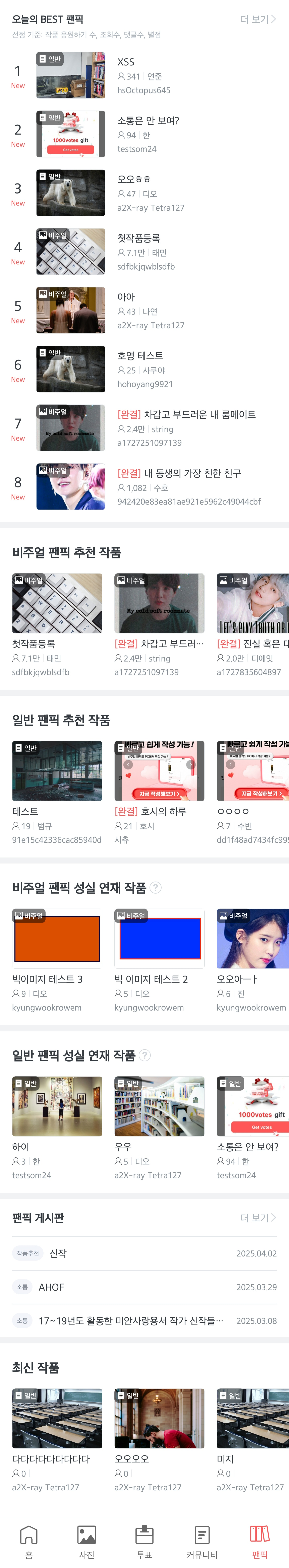Open the board post AHOF
289x1568 pixels.
click(x=52, y=1287)
